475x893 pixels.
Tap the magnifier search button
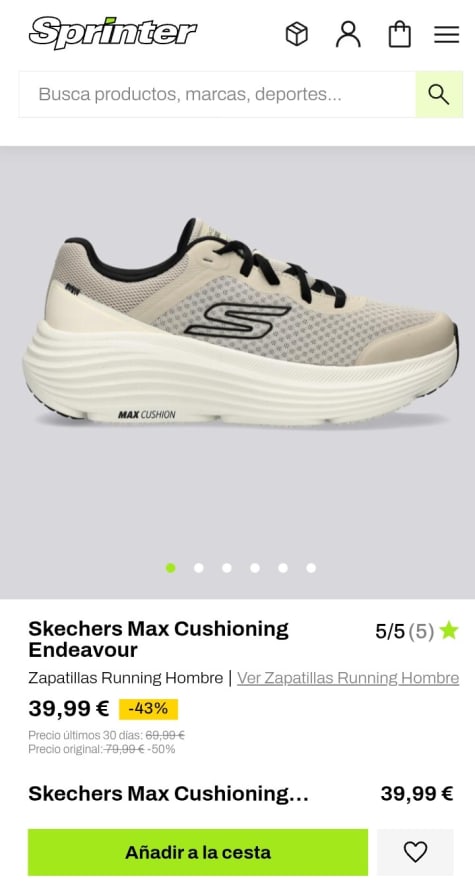(439, 95)
